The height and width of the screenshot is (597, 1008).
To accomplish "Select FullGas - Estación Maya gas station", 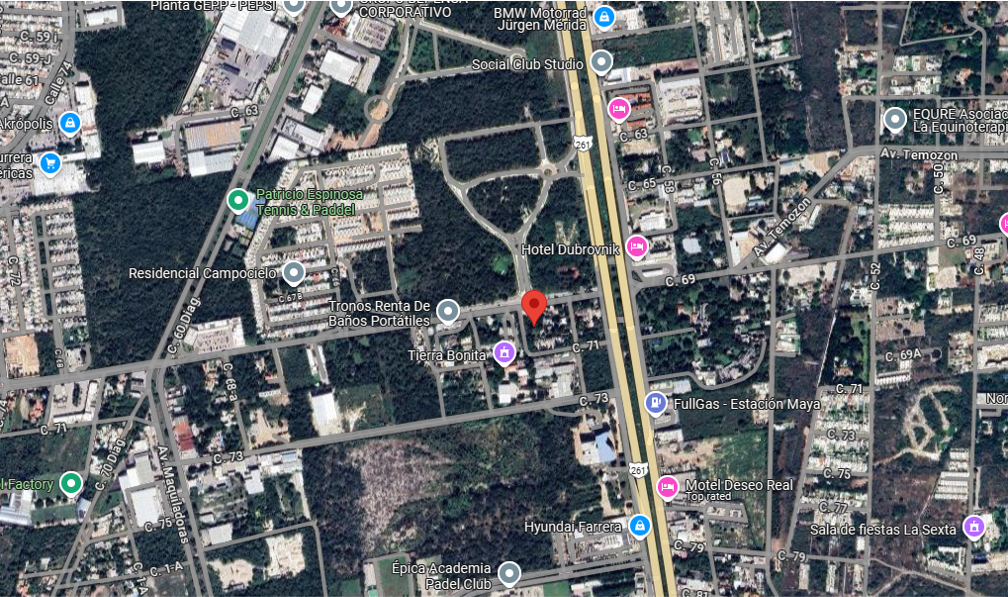I will click(x=656, y=404).
